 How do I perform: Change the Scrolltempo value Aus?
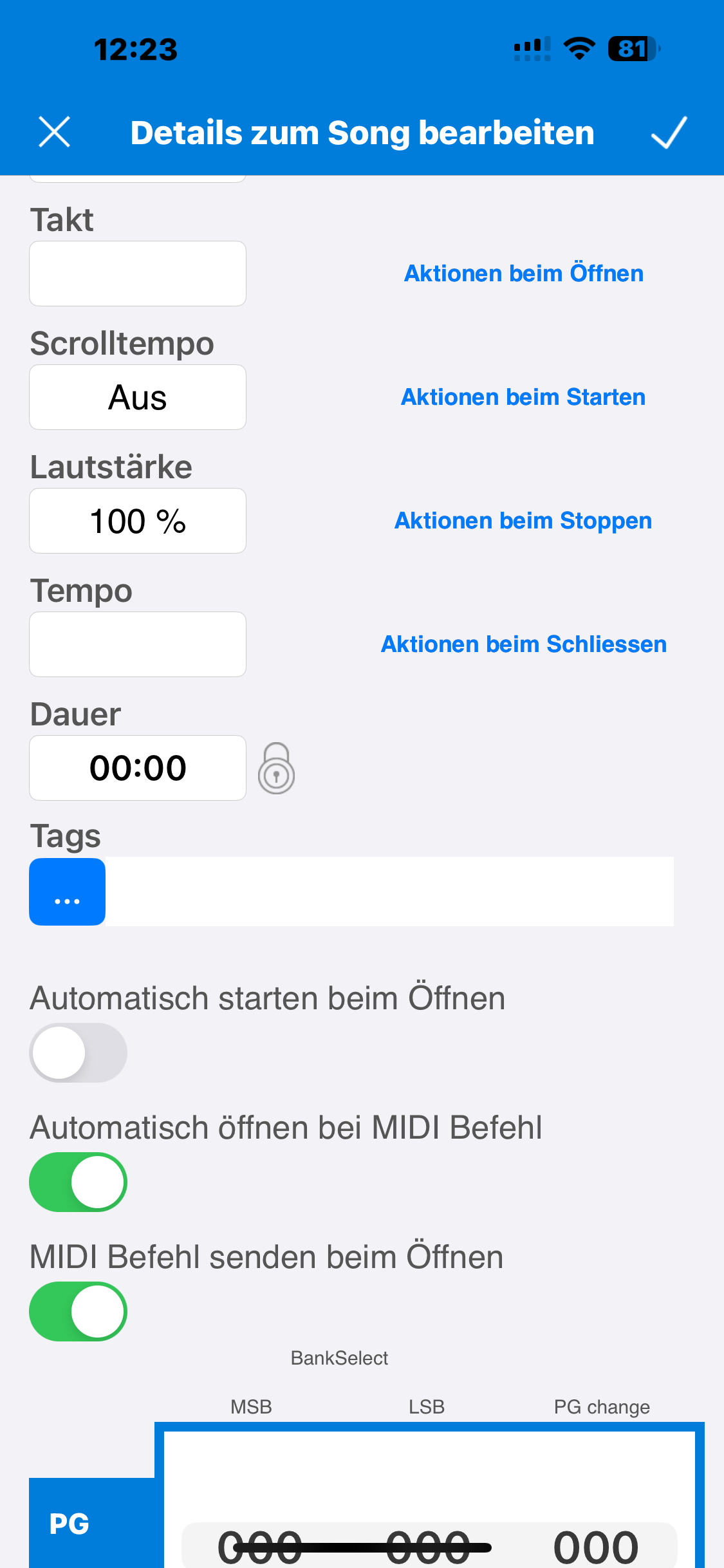coord(138,397)
